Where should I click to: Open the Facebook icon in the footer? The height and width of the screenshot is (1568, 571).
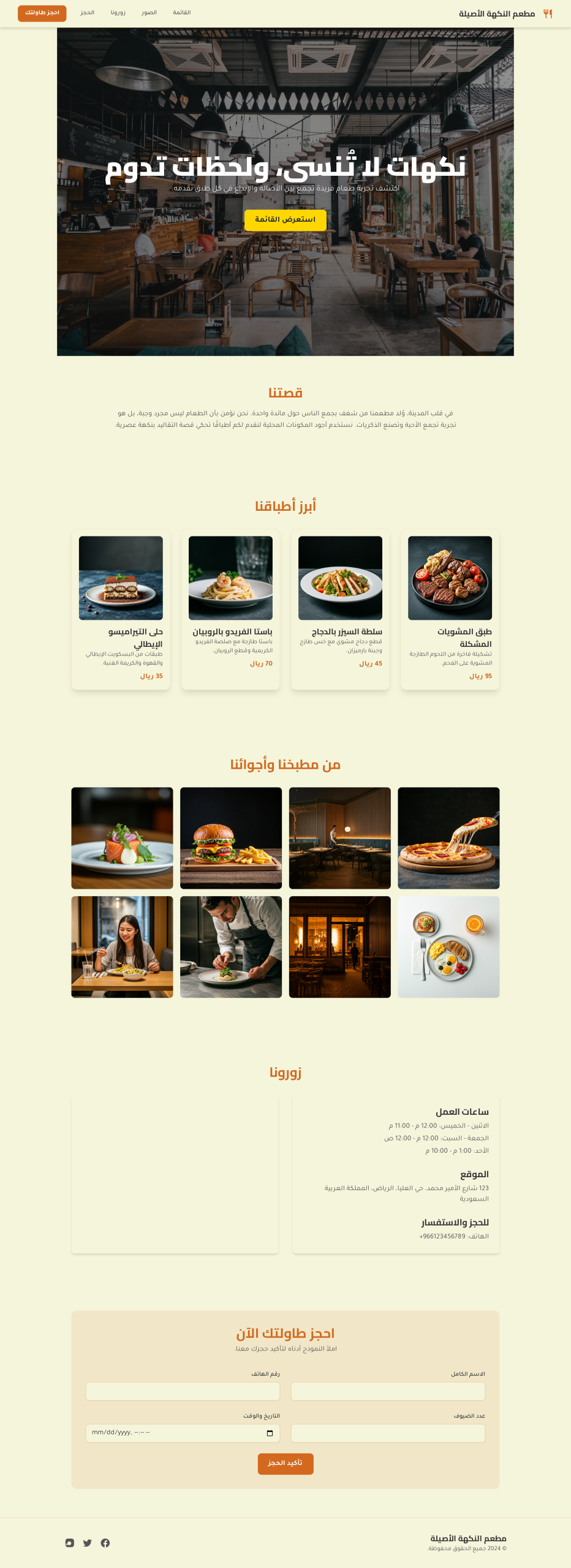coord(105,1543)
